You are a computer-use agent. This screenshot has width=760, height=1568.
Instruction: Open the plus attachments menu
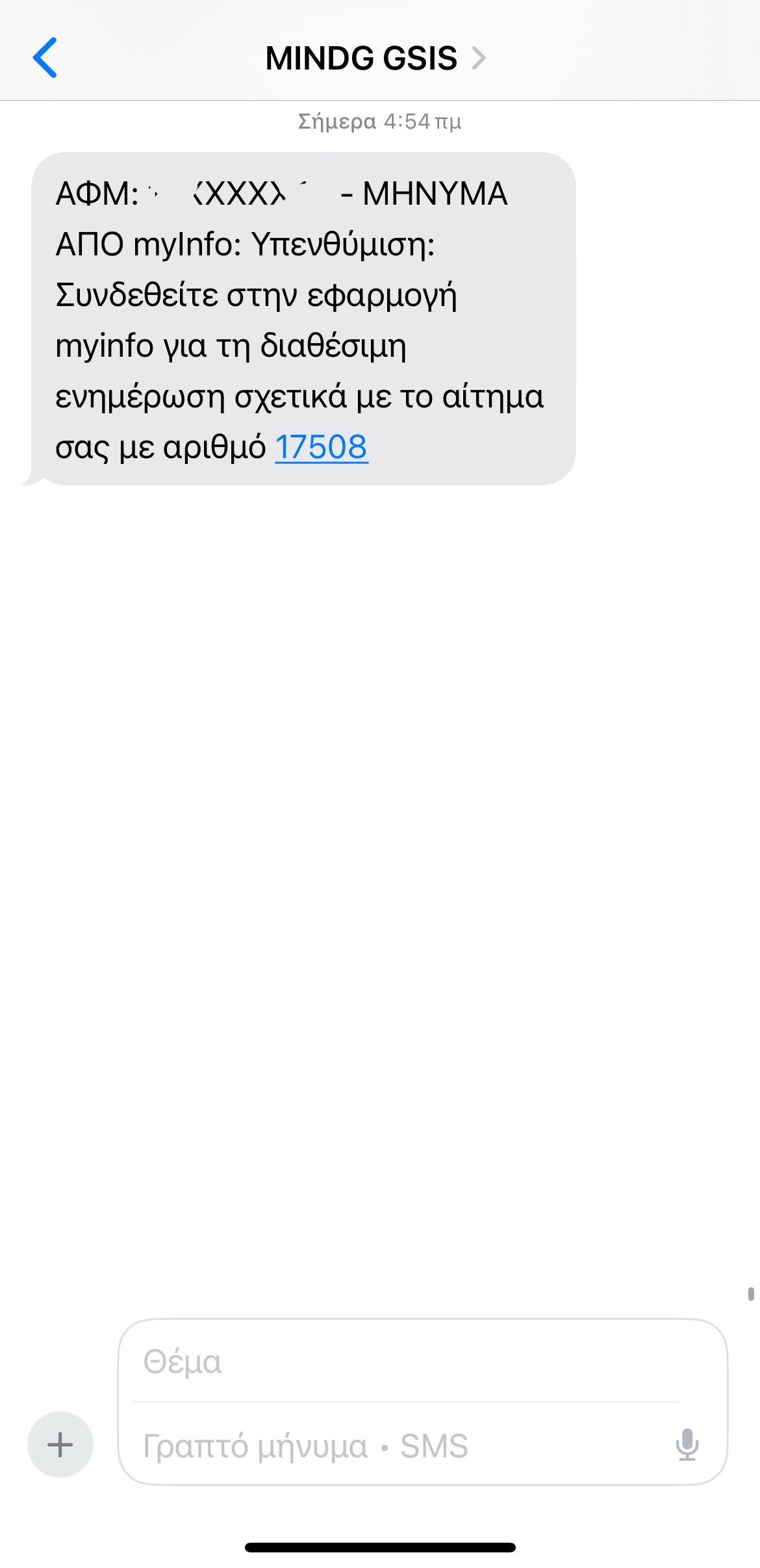point(60,1445)
